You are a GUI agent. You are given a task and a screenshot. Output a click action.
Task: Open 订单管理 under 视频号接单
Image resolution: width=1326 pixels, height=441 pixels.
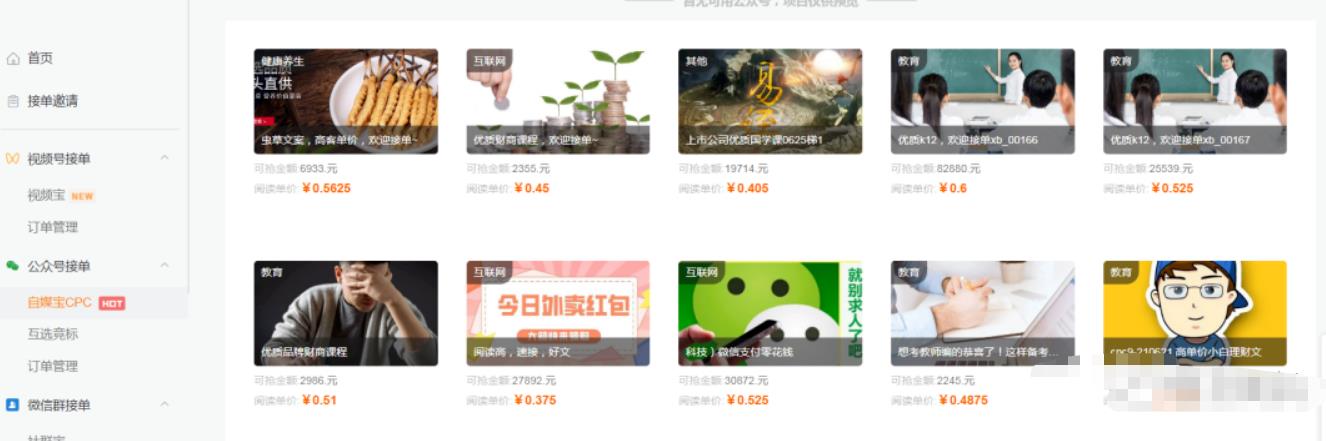click(52, 227)
